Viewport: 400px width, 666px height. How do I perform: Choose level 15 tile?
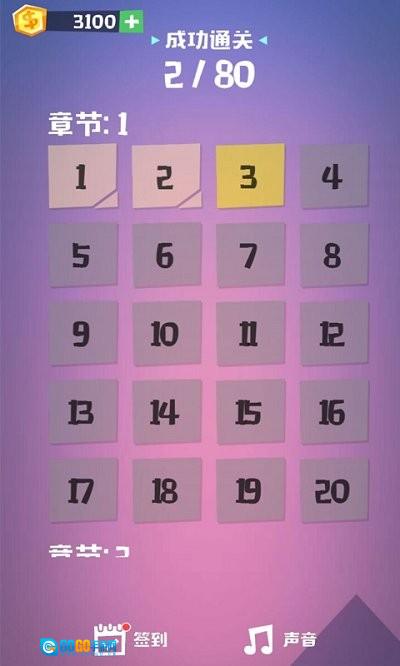(251, 412)
